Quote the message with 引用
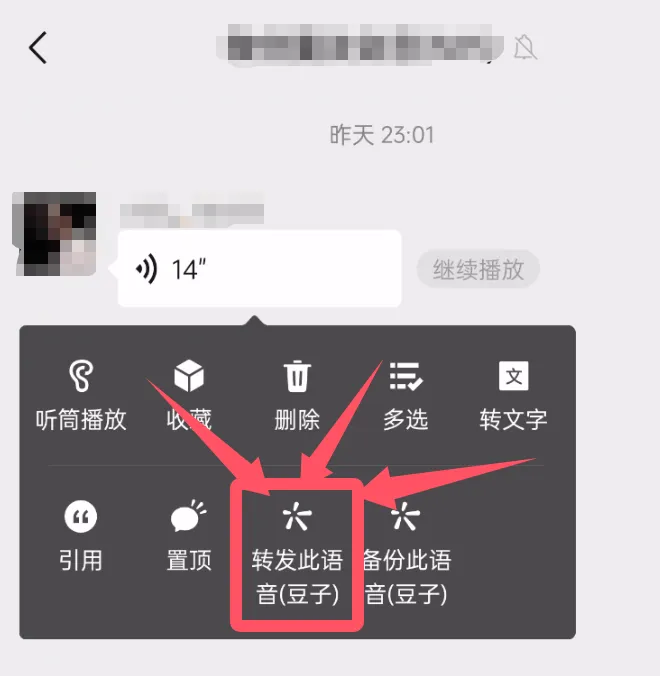The height and width of the screenshot is (676, 660). pos(80,536)
